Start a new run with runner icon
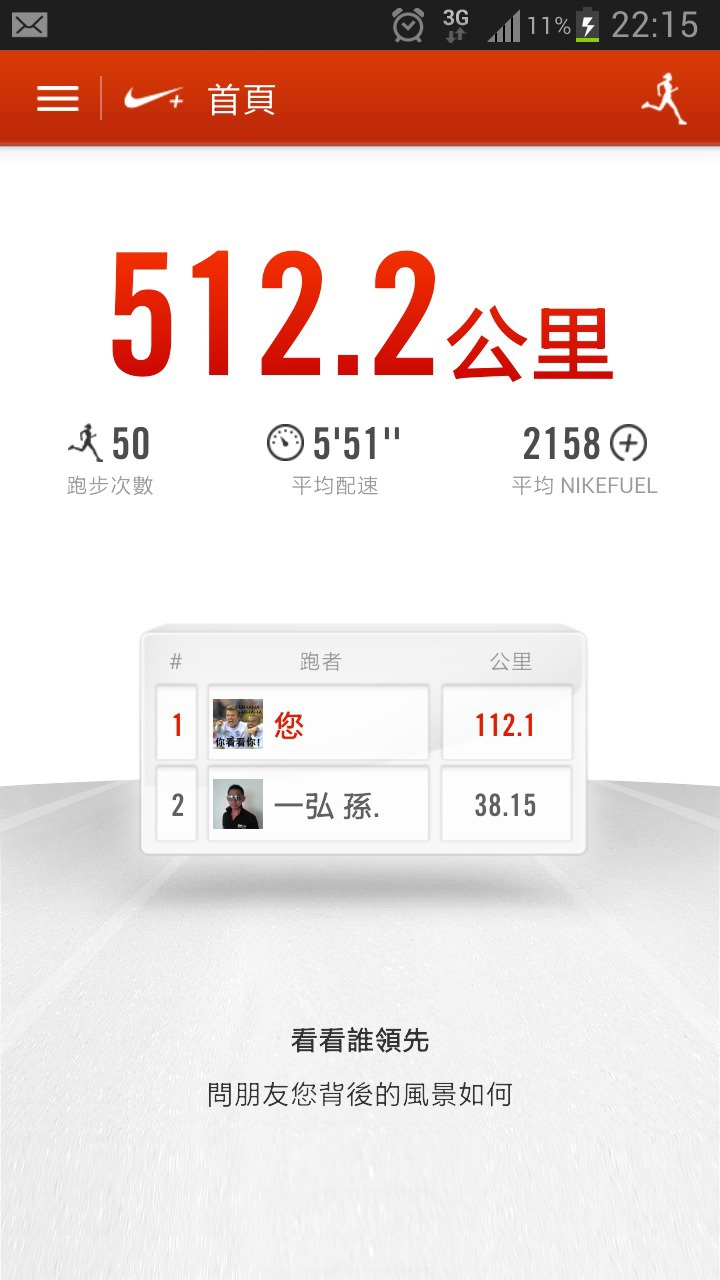Screen dimensions: 720x1280 click(x=664, y=99)
